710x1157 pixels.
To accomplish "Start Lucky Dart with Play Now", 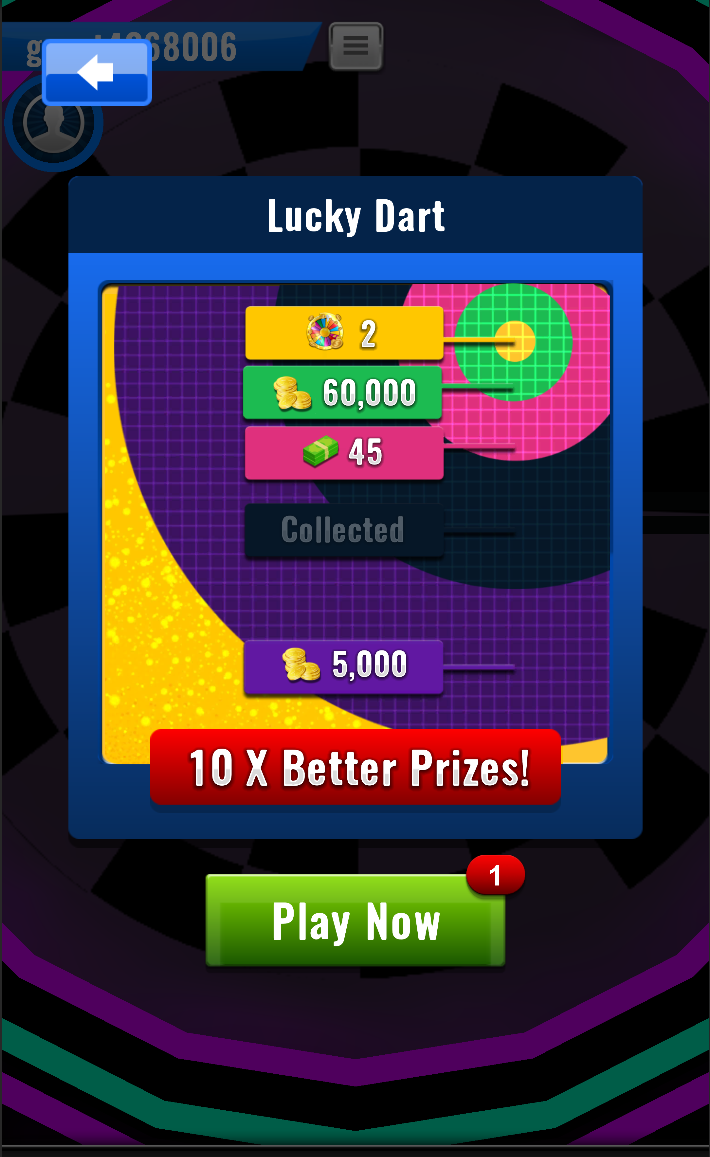I will 355,921.
